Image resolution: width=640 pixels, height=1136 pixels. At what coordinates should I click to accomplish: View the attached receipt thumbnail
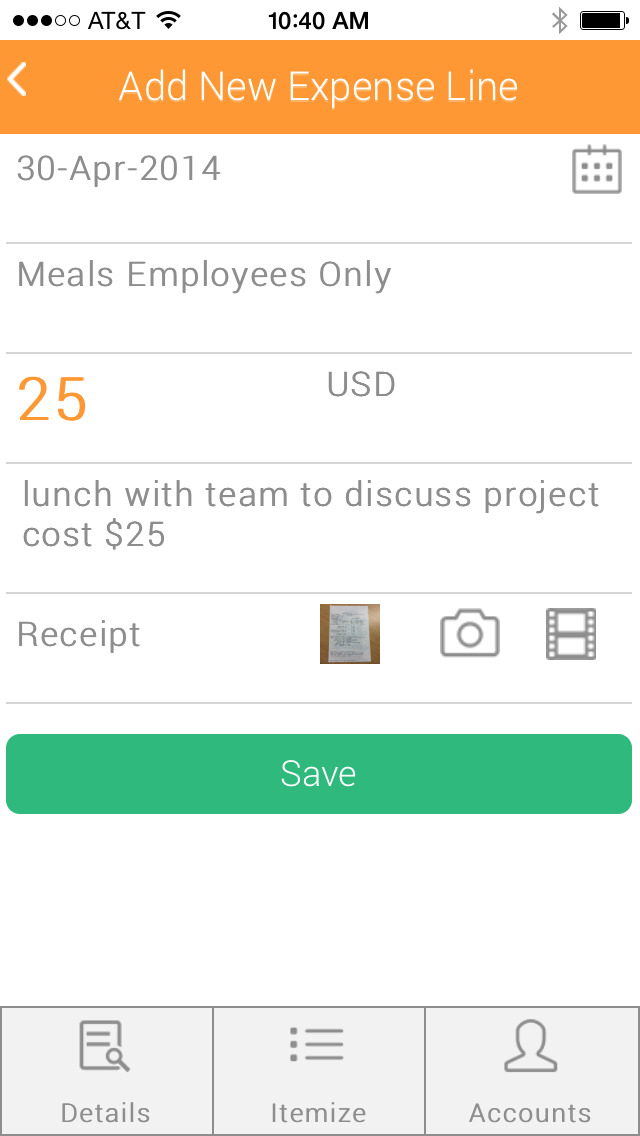click(x=350, y=634)
